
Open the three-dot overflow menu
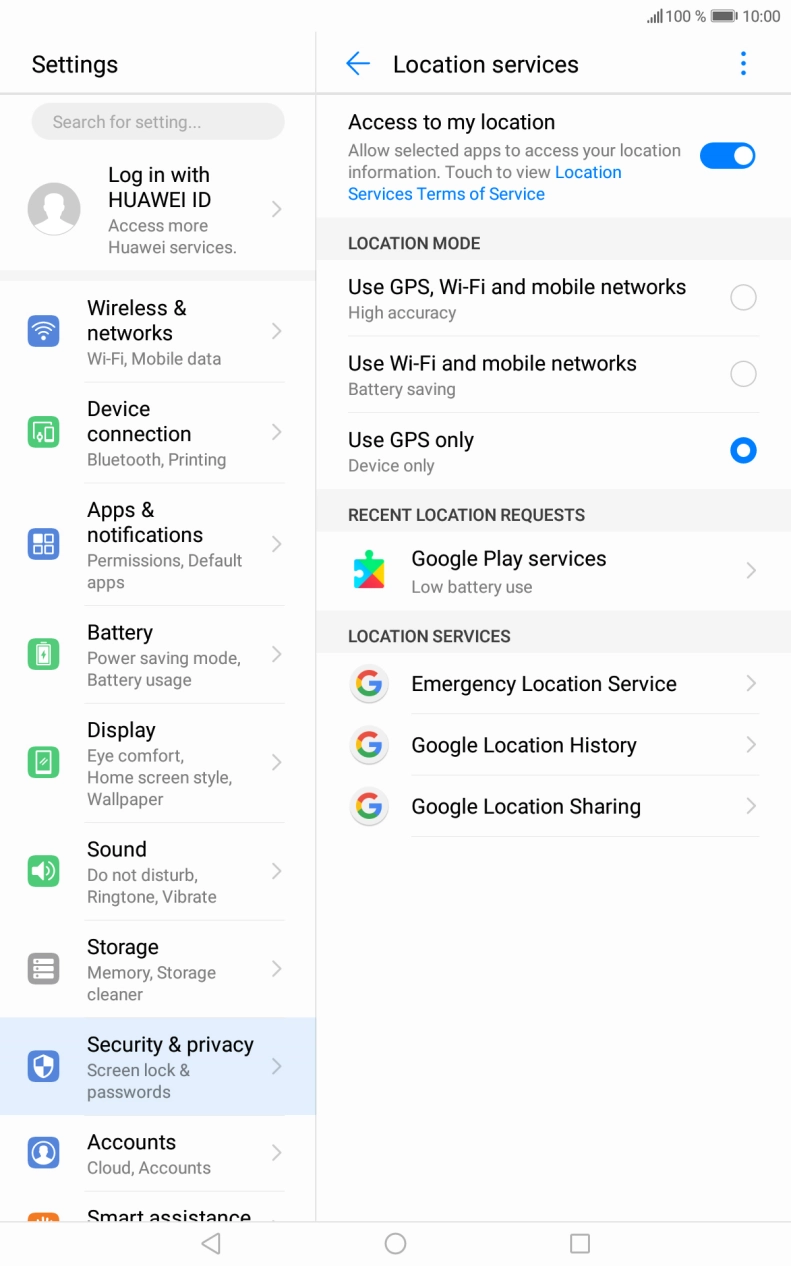coord(743,63)
